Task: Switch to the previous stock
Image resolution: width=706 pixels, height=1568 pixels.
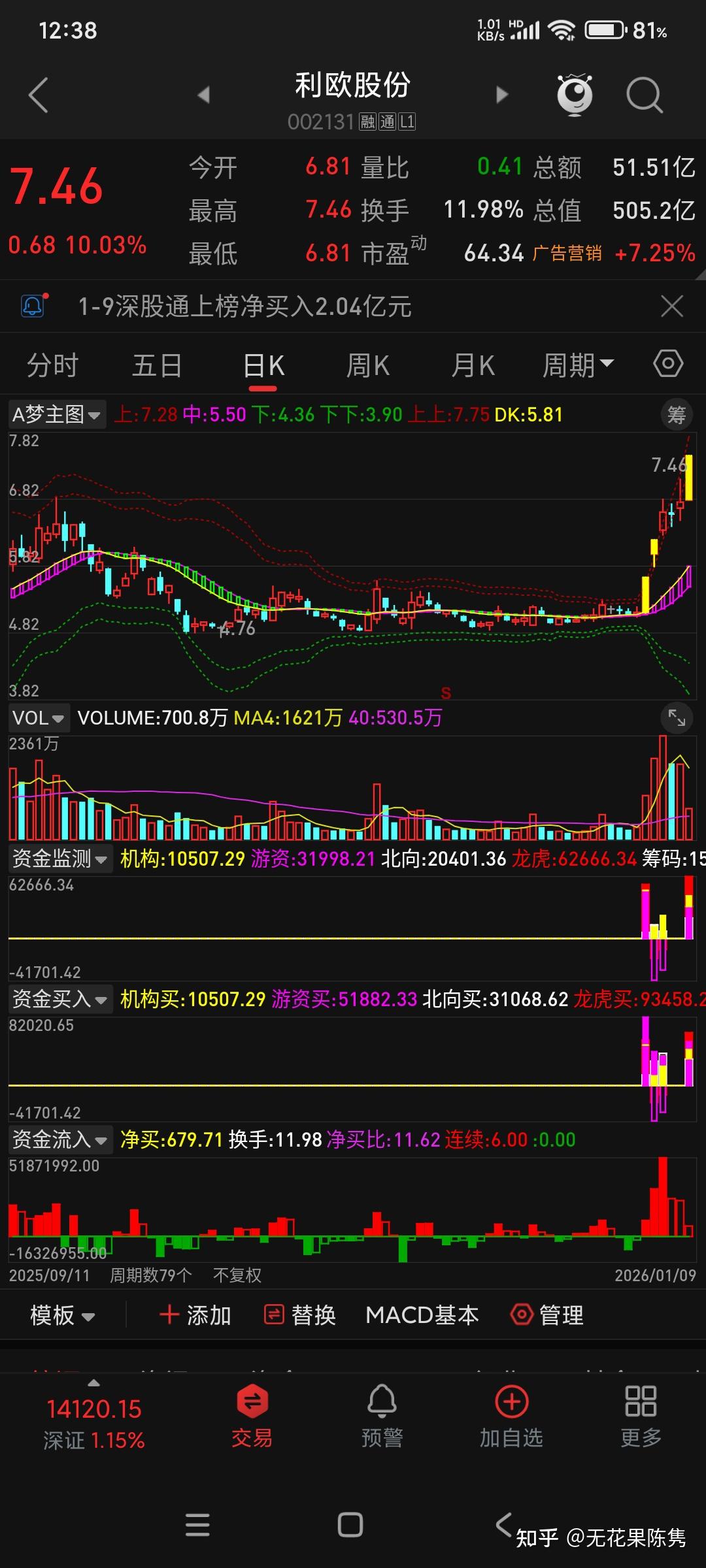Action: [x=203, y=95]
